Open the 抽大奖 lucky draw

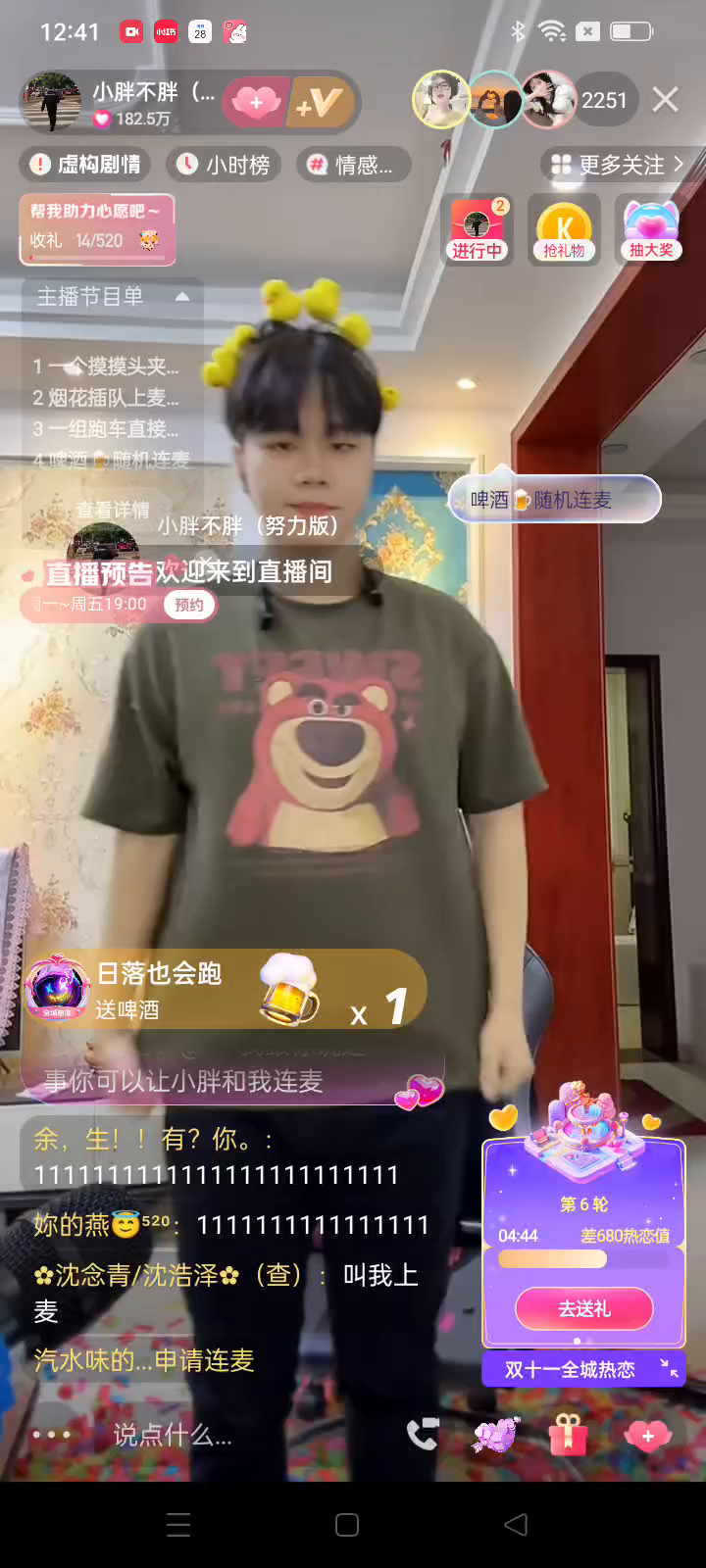[x=651, y=229]
